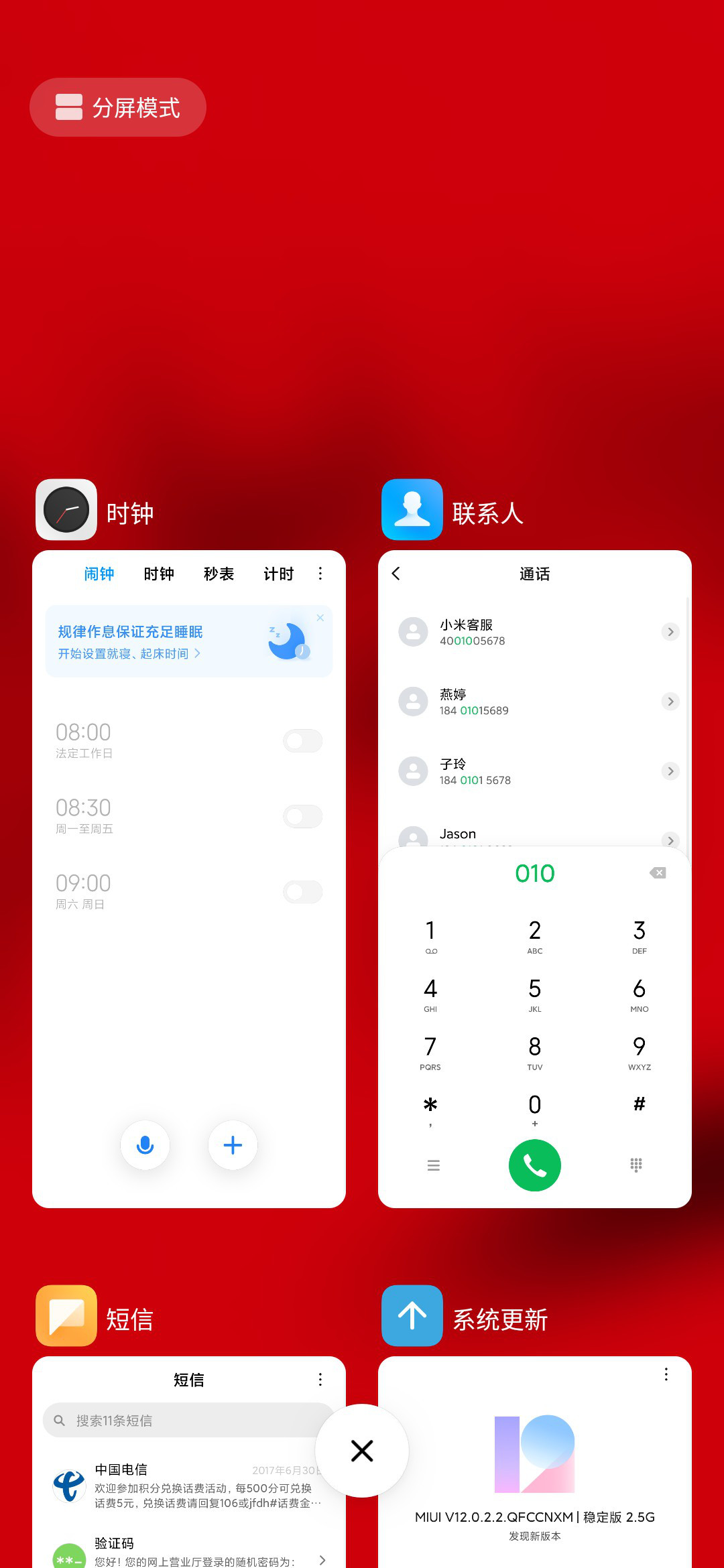Tap the 时钟 app icon above its card
The width and height of the screenshot is (724, 1568).
pos(66,510)
